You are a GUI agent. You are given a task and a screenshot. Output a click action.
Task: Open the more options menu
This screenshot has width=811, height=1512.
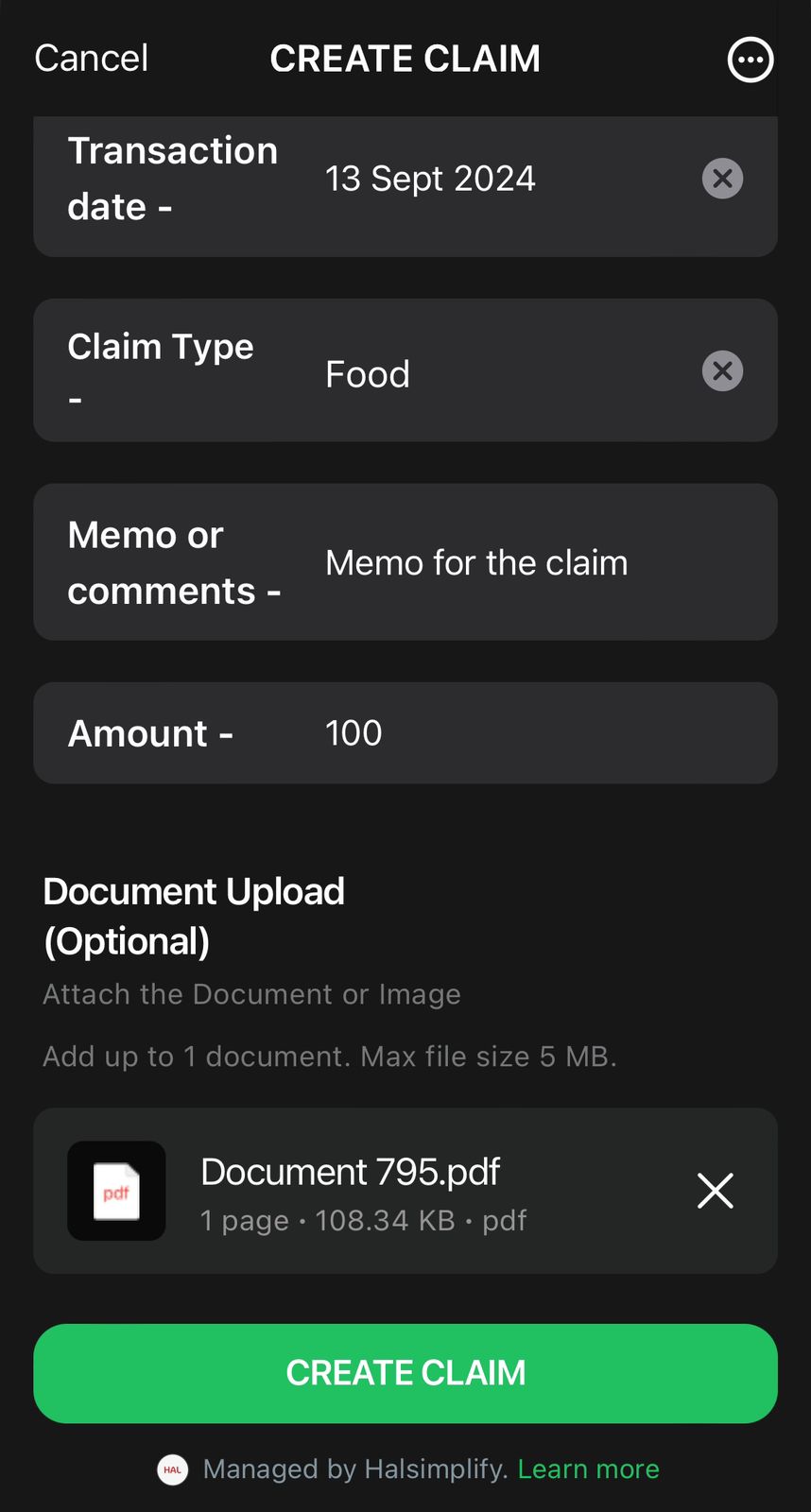click(x=750, y=60)
